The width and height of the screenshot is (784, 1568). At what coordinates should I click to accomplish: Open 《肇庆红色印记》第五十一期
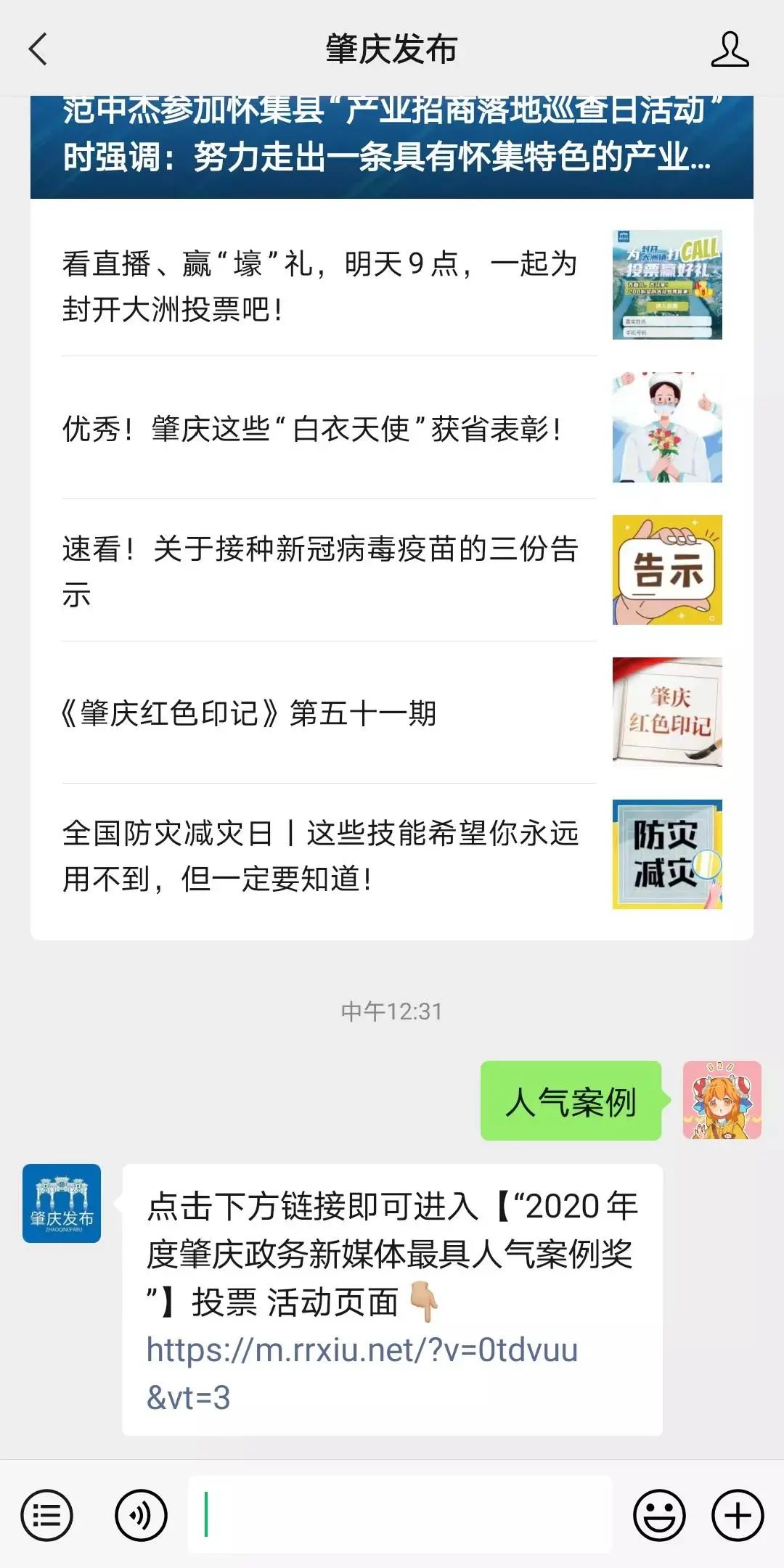tap(392, 713)
